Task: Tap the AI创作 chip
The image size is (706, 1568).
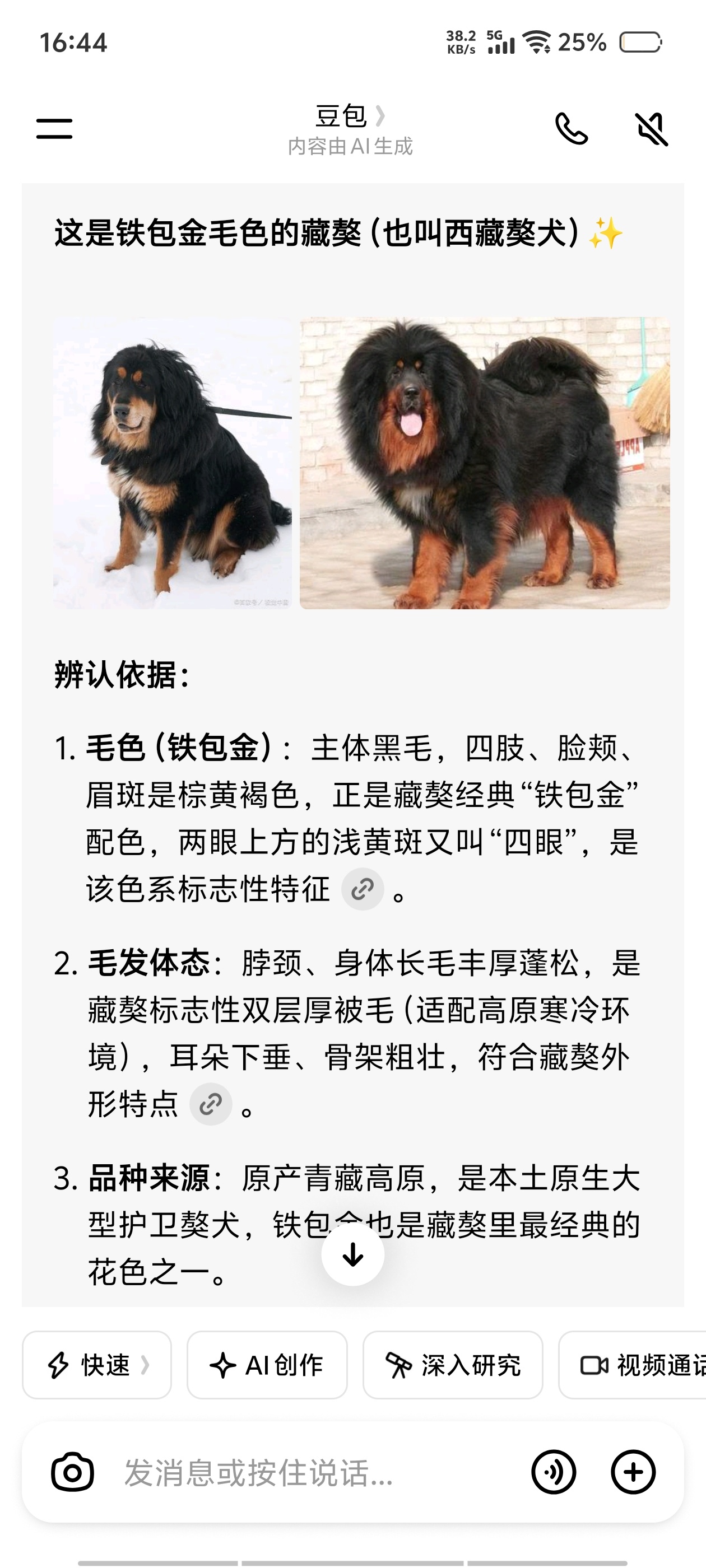Action: pos(267,1365)
